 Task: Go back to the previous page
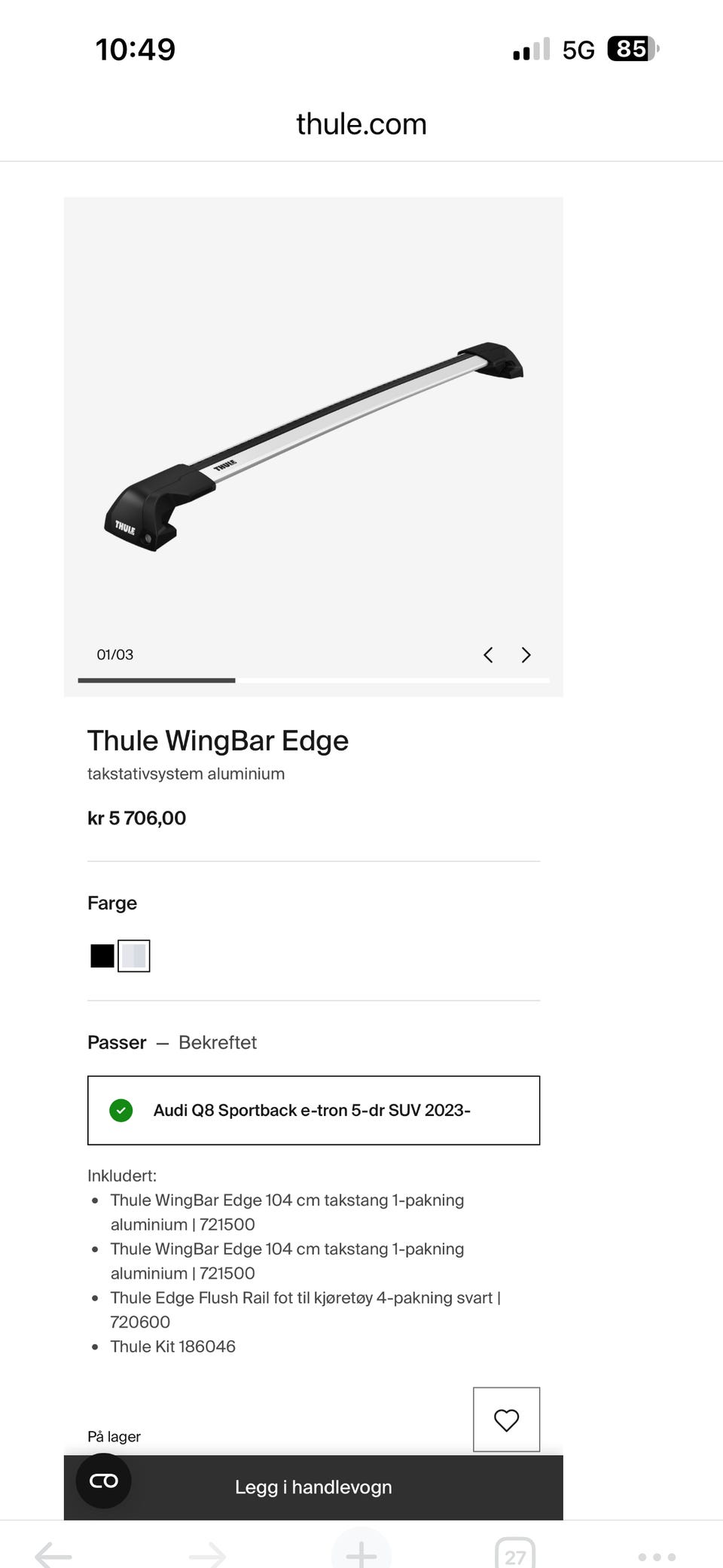(54, 1555)
